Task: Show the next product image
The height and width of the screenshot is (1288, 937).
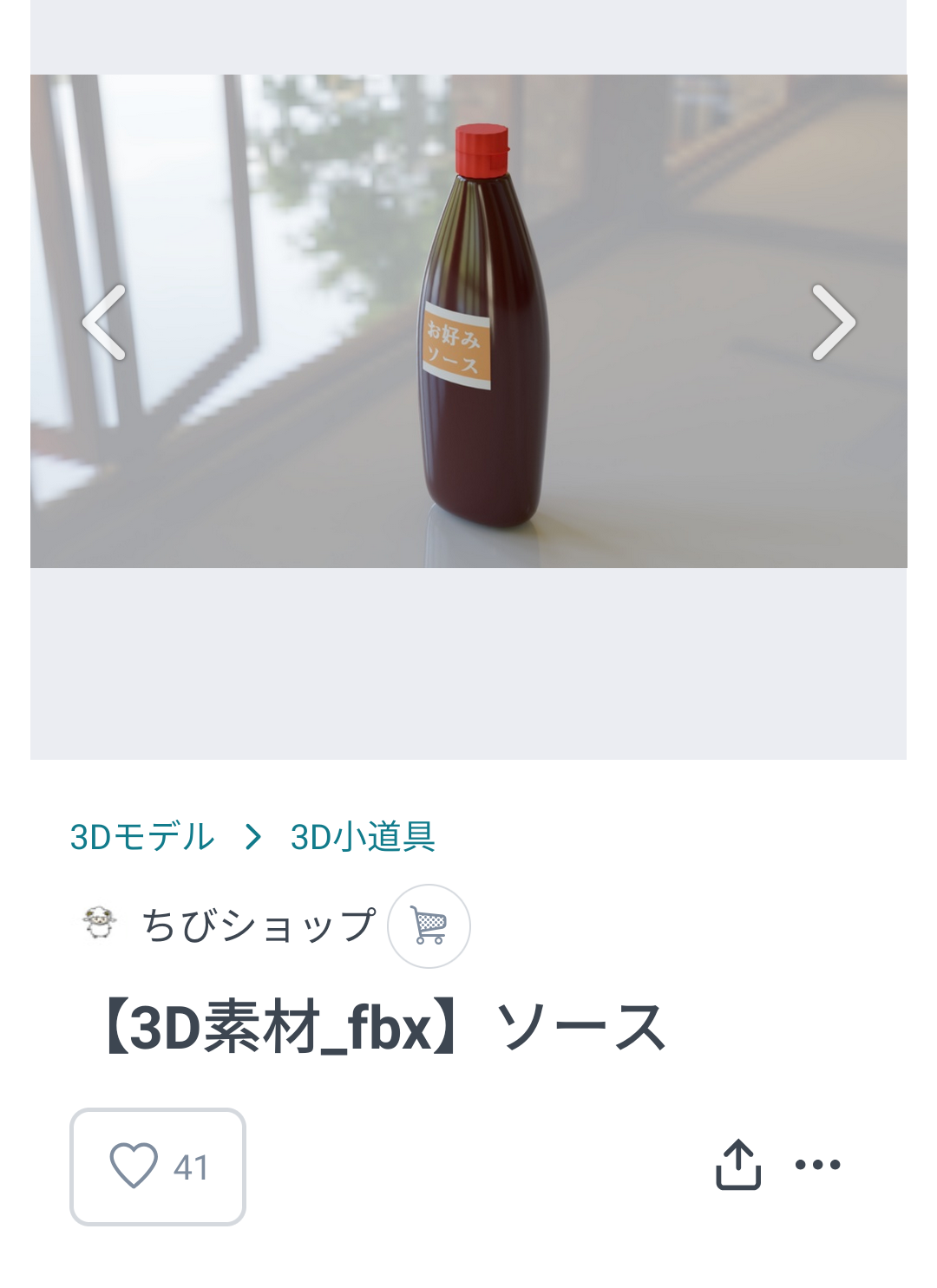Action: pos(833,323)
